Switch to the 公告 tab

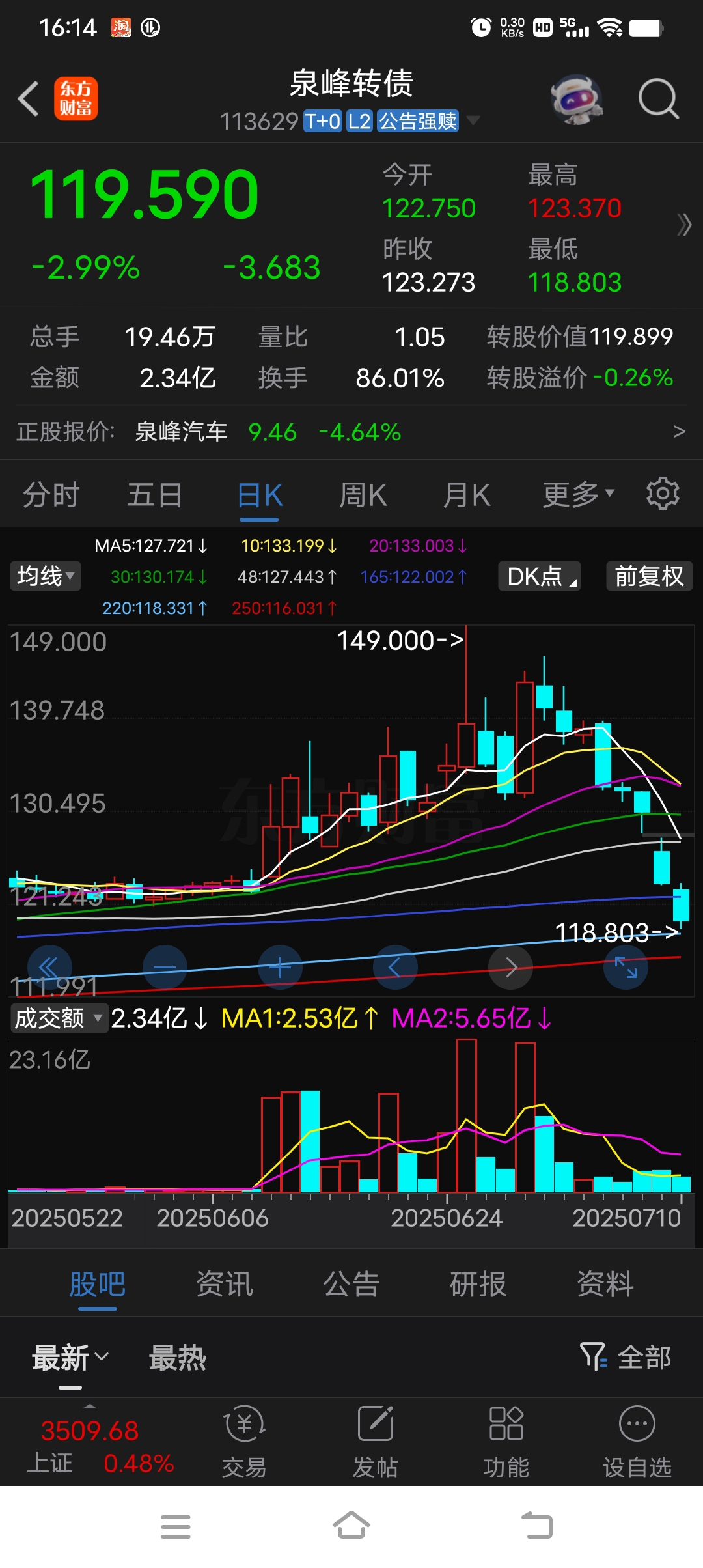(x=351, y=1284)
